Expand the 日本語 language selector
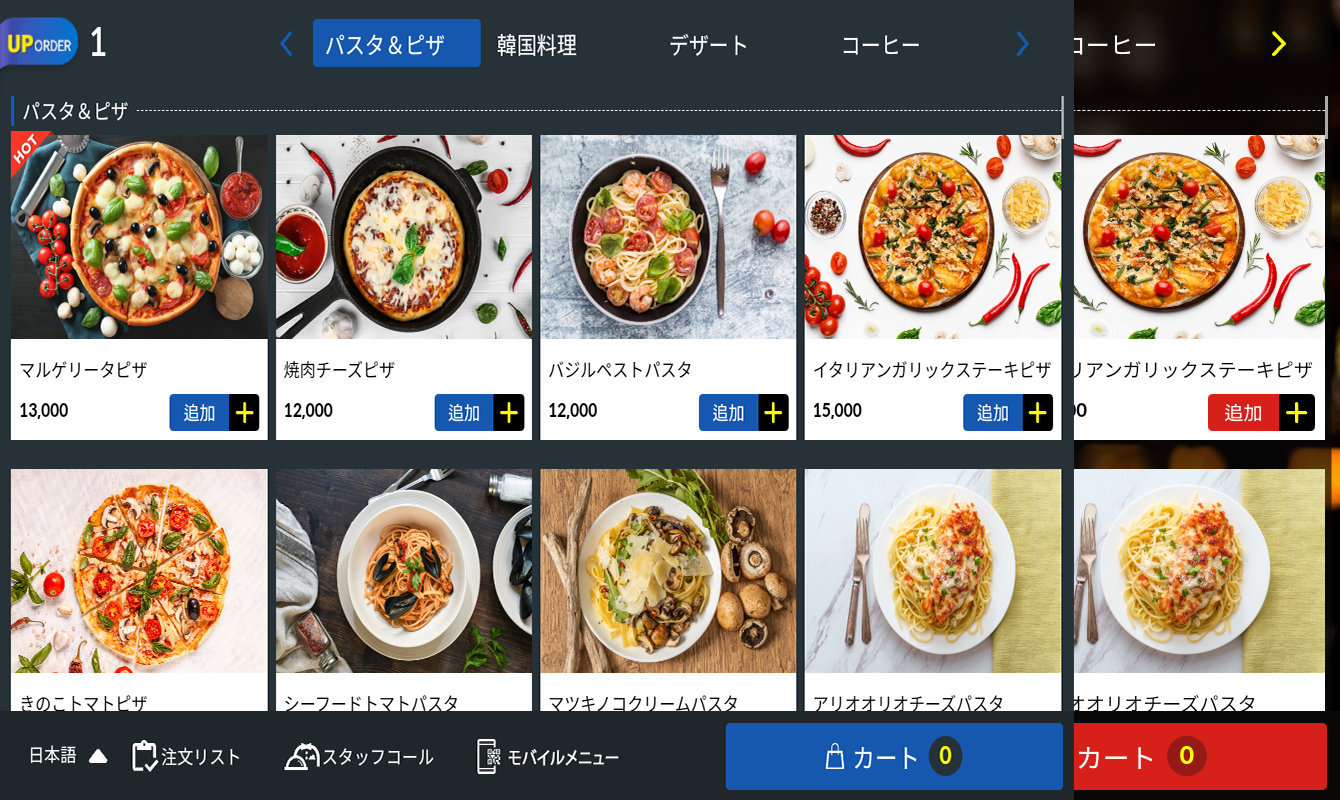The height and width of the screenshot is (800, 1340). 67,756
